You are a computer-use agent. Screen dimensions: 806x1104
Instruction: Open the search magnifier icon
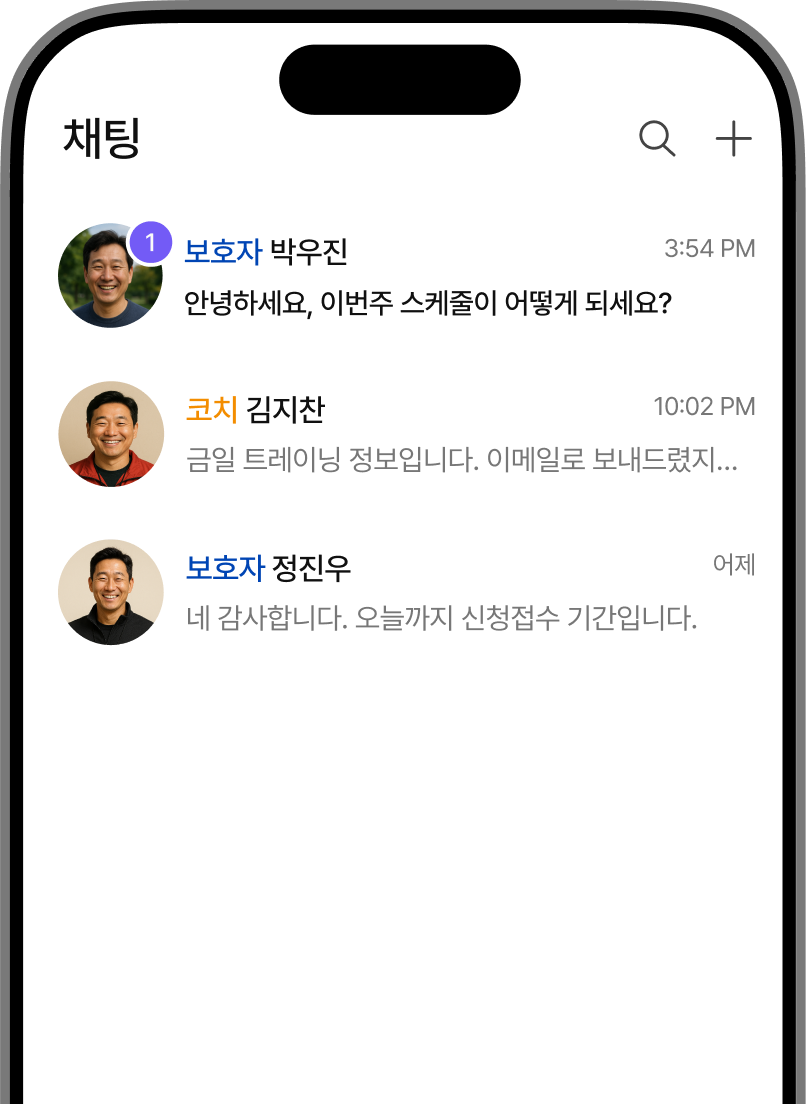point(657,139)
